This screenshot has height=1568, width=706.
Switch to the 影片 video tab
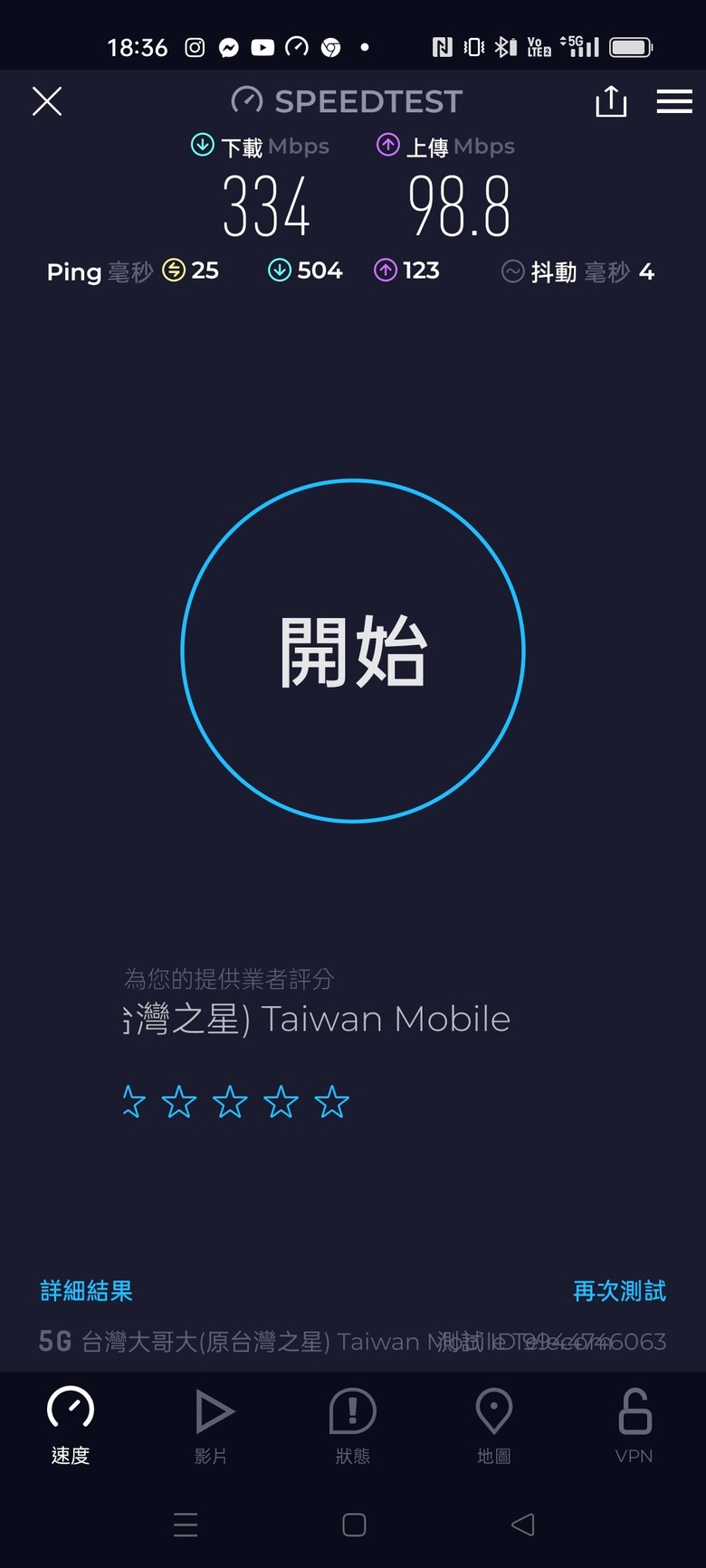pos(212,1425)
